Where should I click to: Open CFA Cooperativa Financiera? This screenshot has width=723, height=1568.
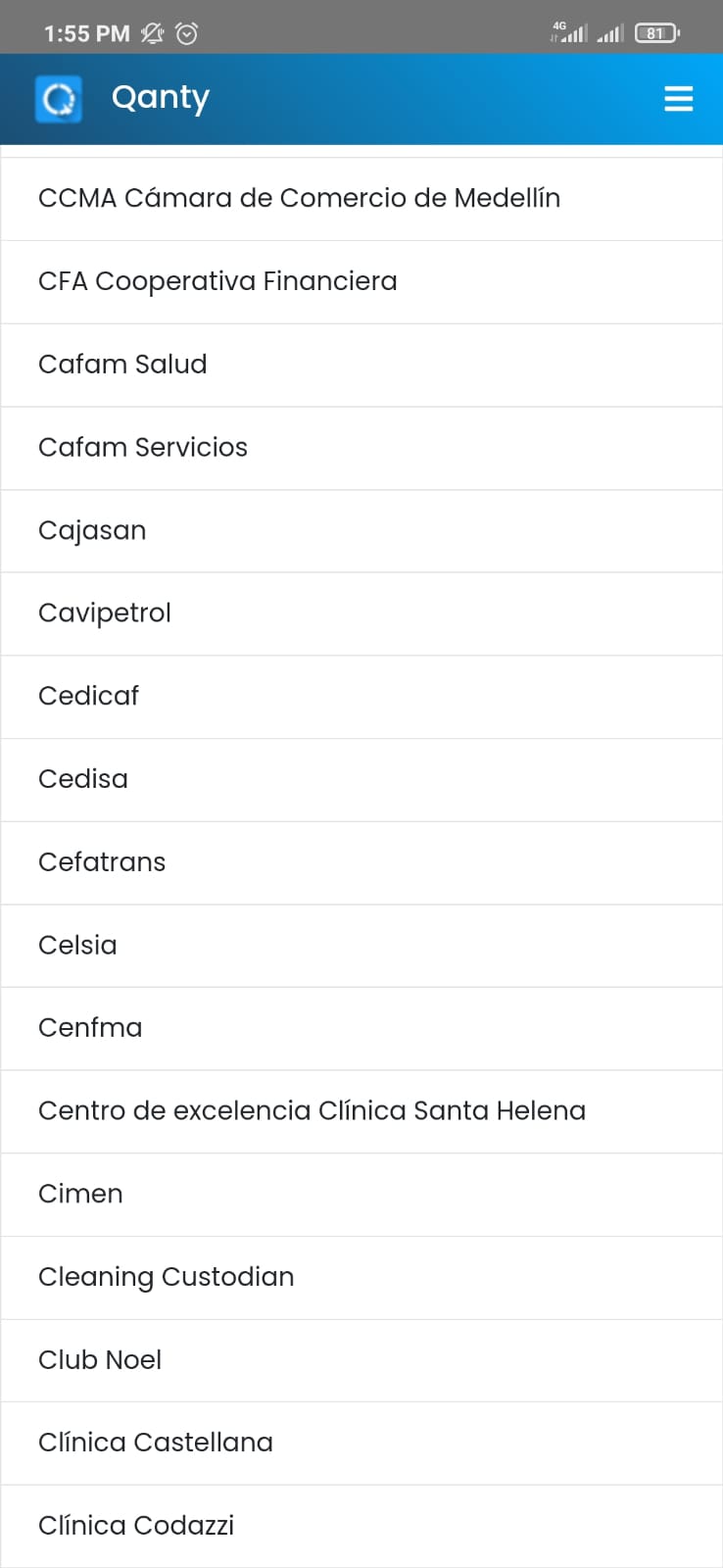pos(217,281)
